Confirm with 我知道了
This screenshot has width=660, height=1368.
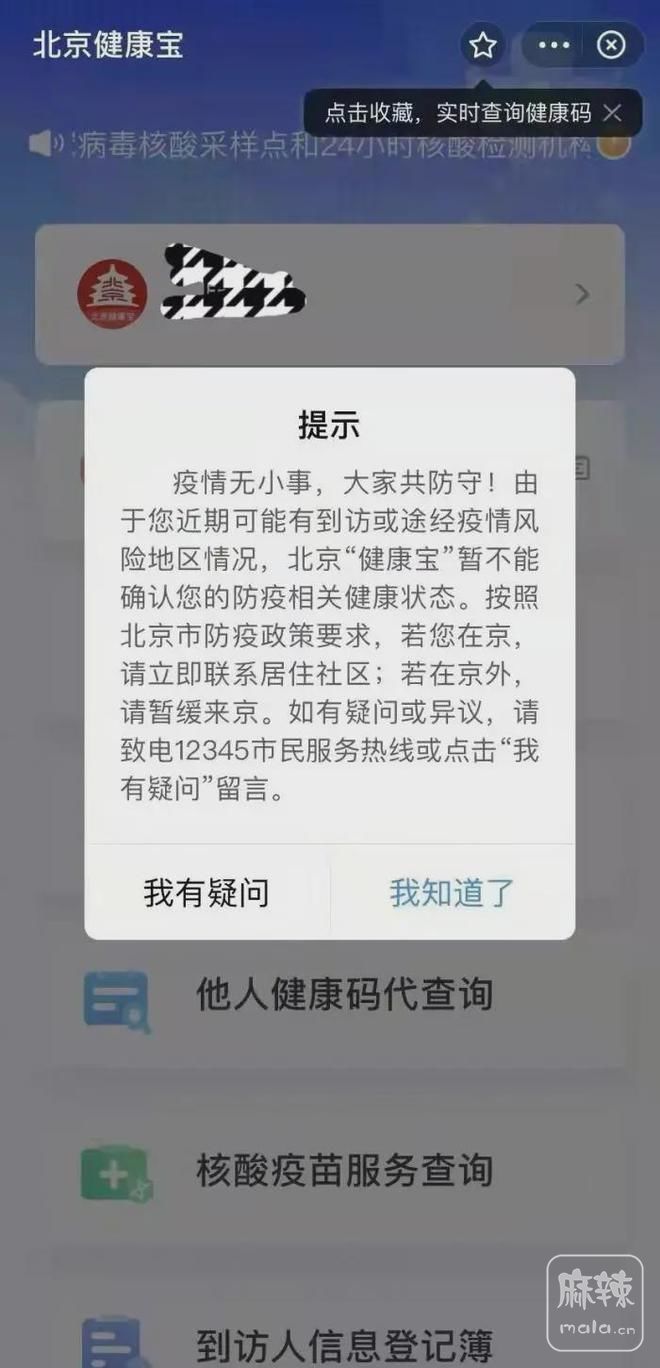click(452, 892)
